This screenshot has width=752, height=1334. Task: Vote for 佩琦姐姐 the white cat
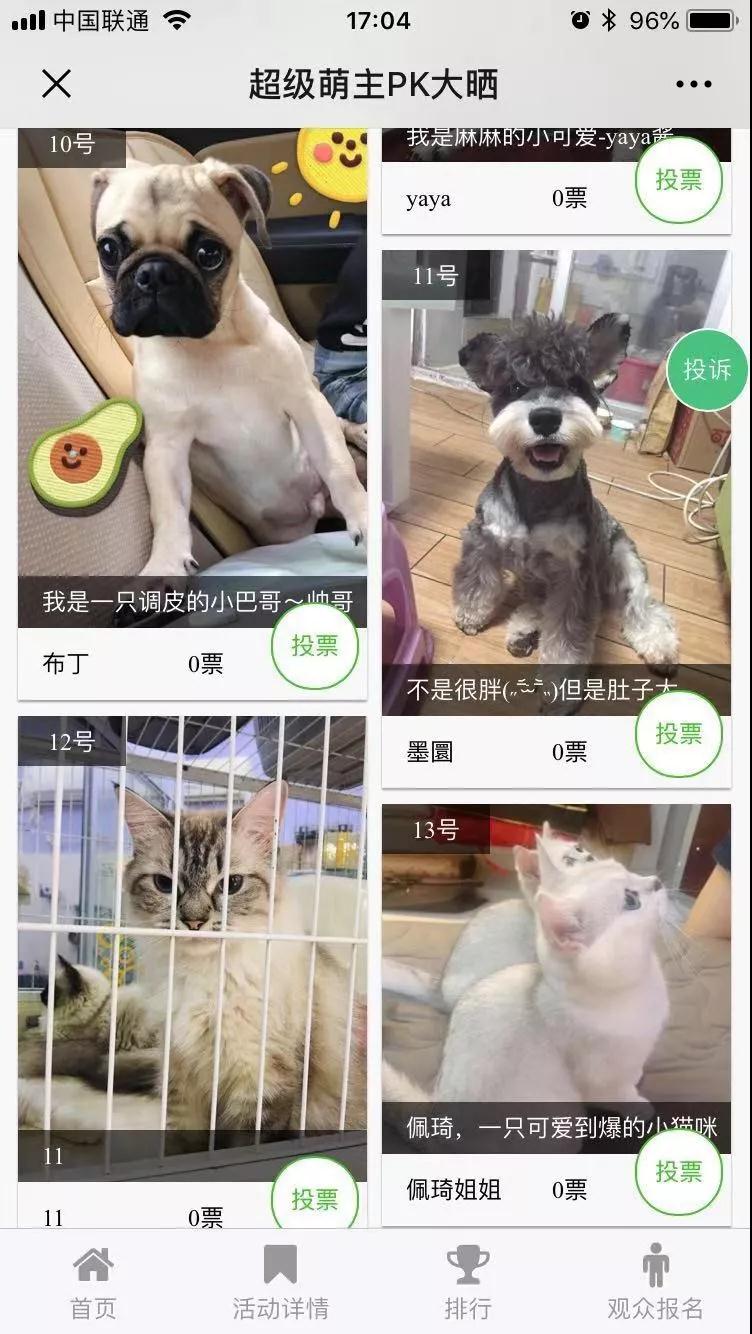point(679,1171)
